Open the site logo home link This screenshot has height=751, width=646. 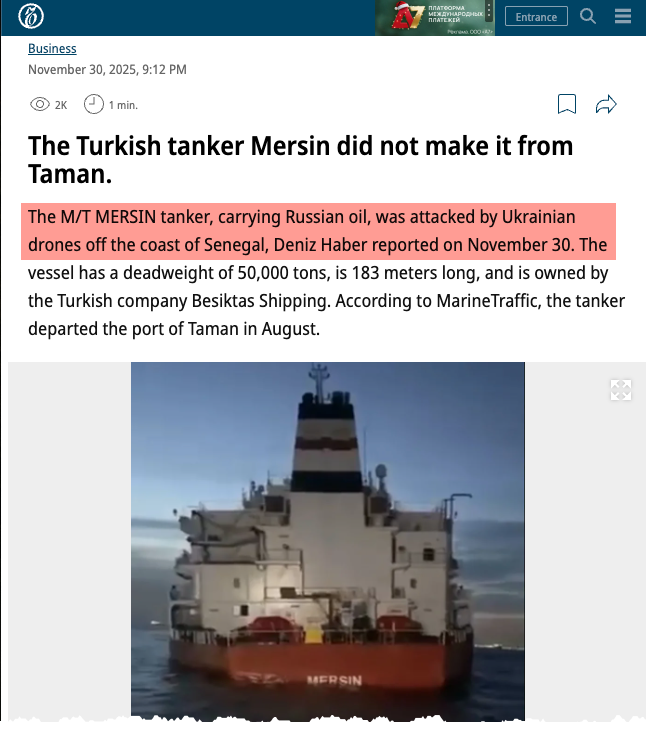tap(31, 16)
